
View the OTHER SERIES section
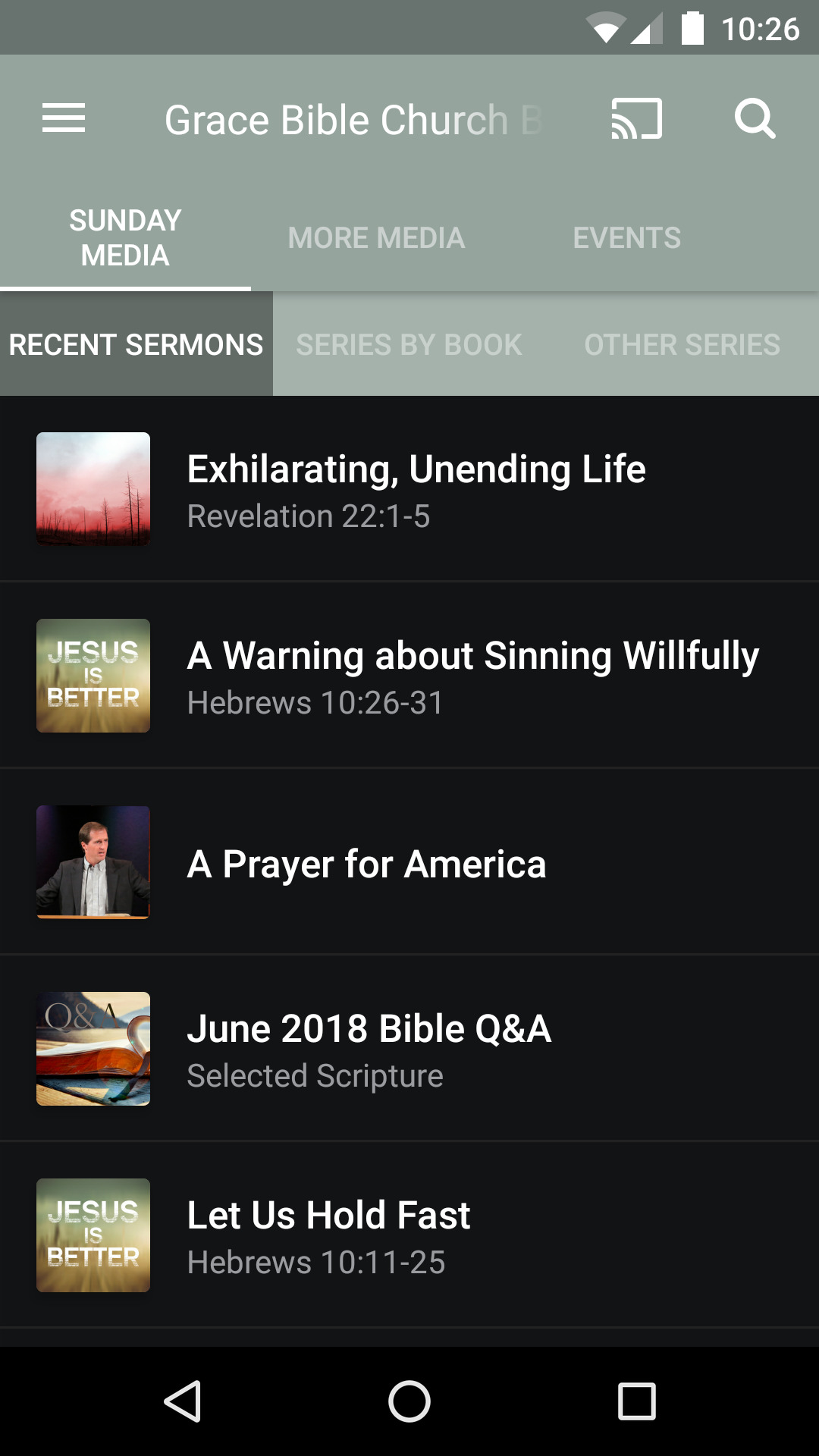click(x=680, y=344)
